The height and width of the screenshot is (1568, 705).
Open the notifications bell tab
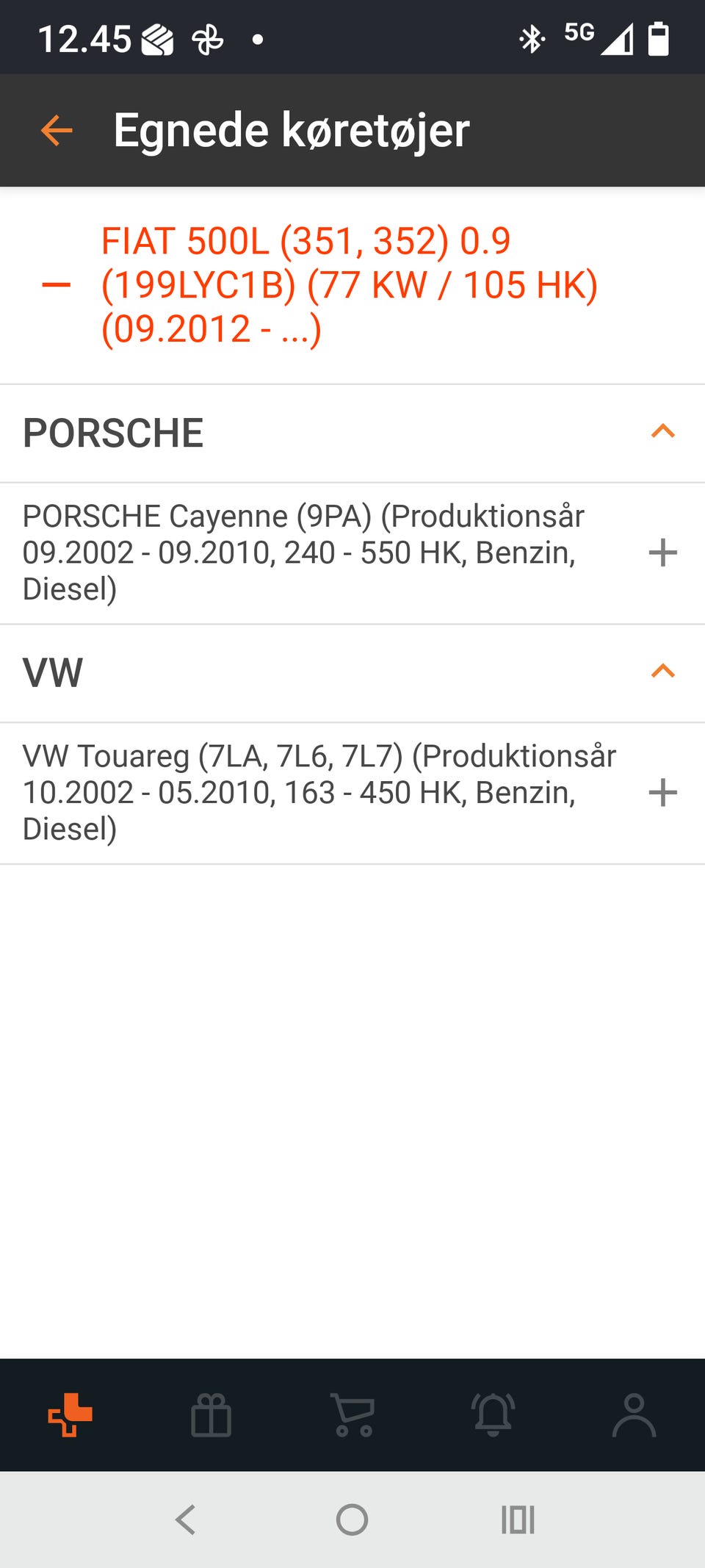click(493, 1414)
